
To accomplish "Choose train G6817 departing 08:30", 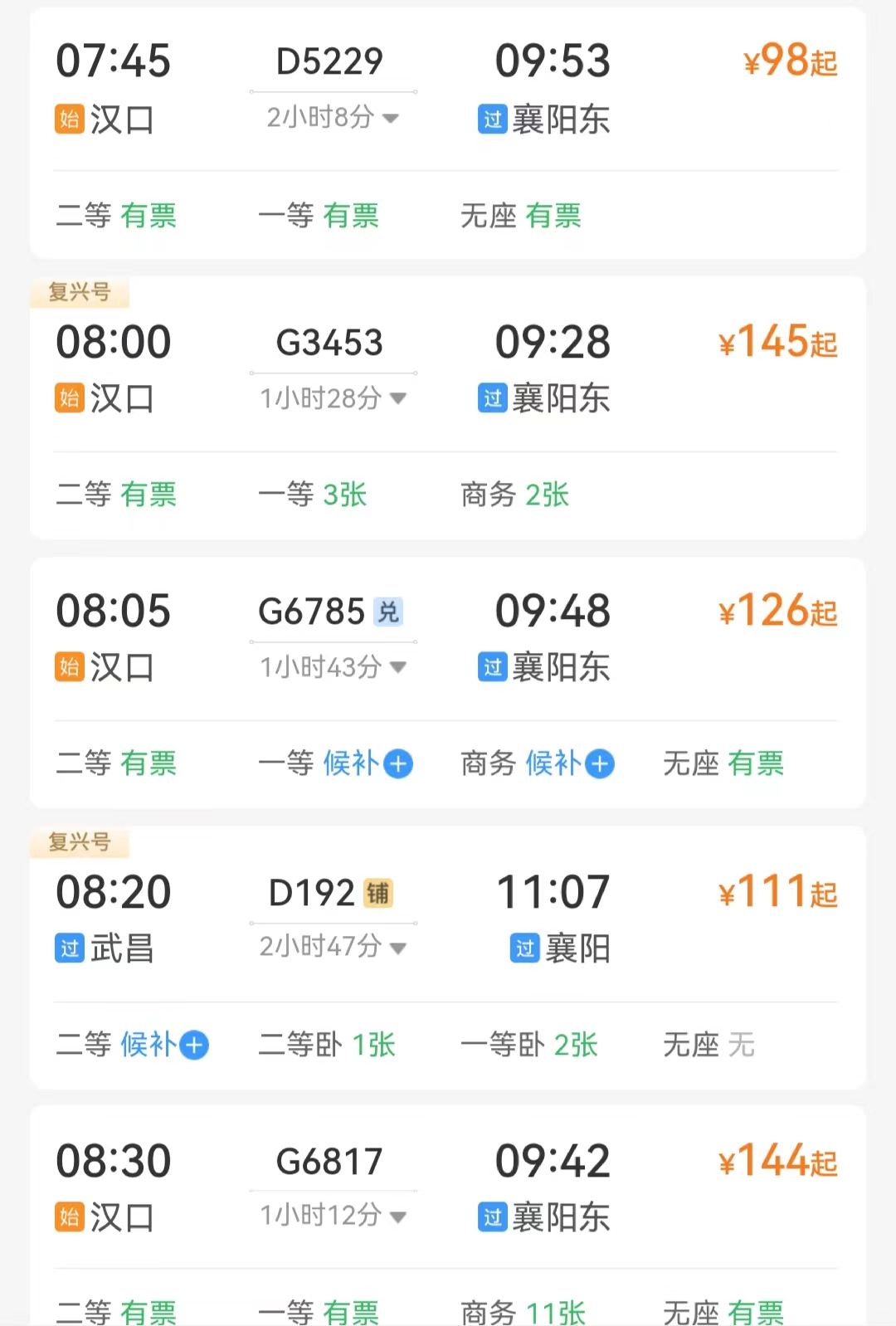I will click(329, 1162).
